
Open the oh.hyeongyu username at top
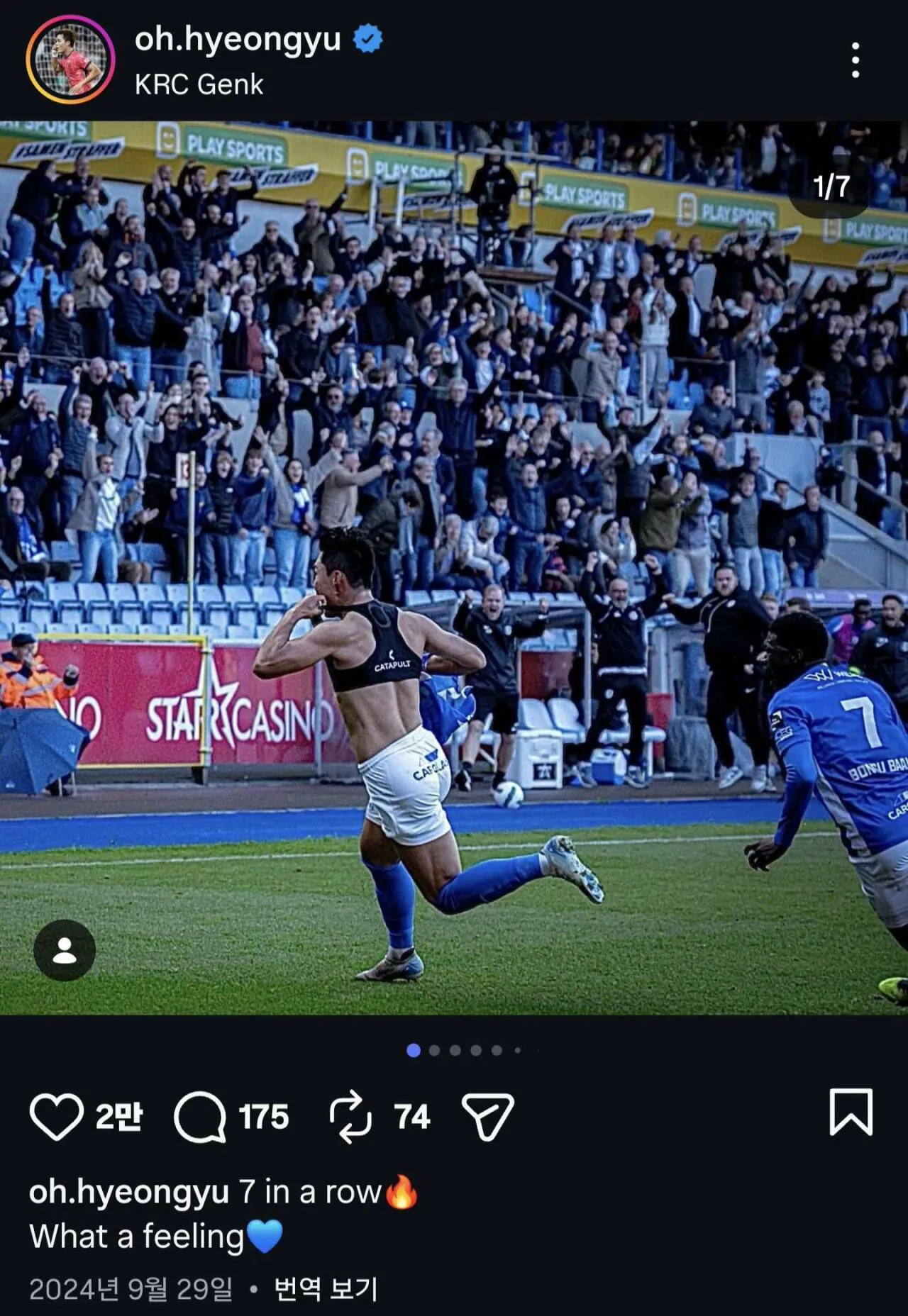238,40
